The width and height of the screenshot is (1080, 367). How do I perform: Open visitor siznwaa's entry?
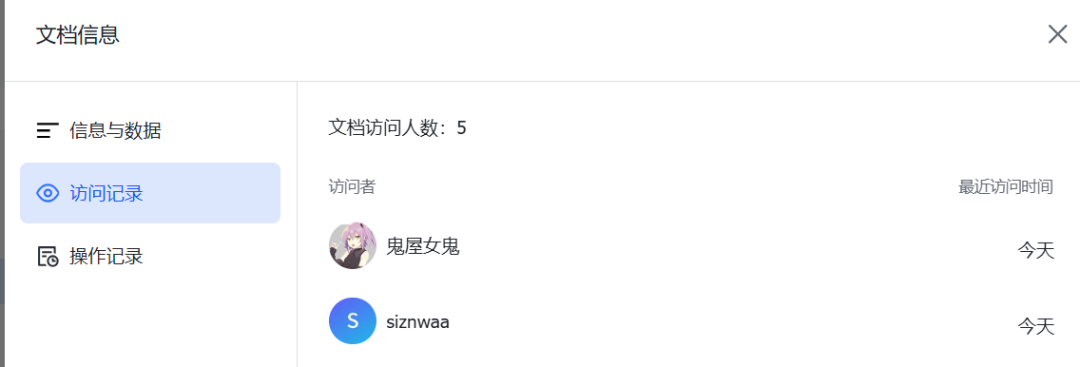click(x=692, y=321)
